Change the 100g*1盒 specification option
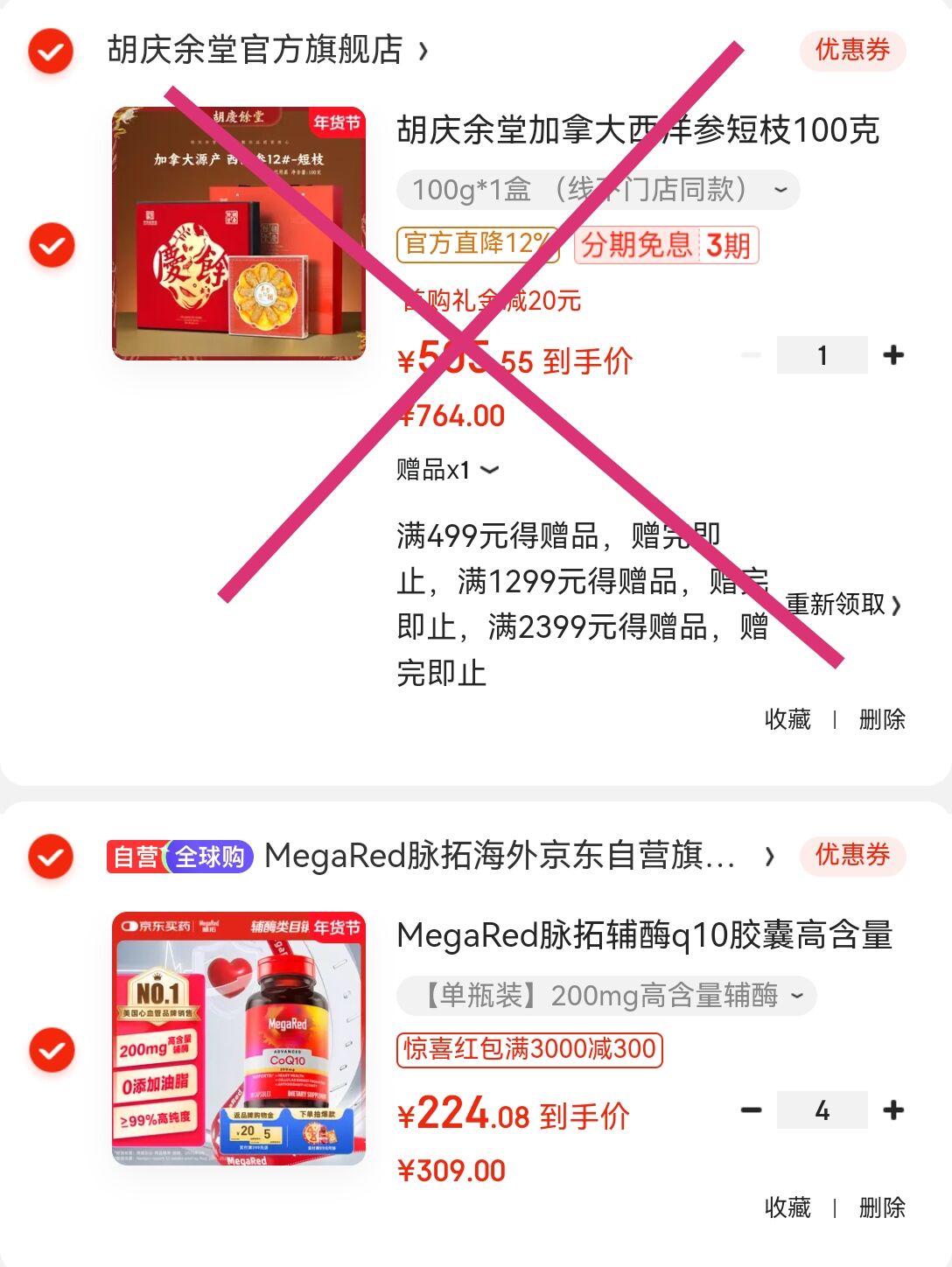The height and width of the screenshot is (1267, 952). coord(598,189)
